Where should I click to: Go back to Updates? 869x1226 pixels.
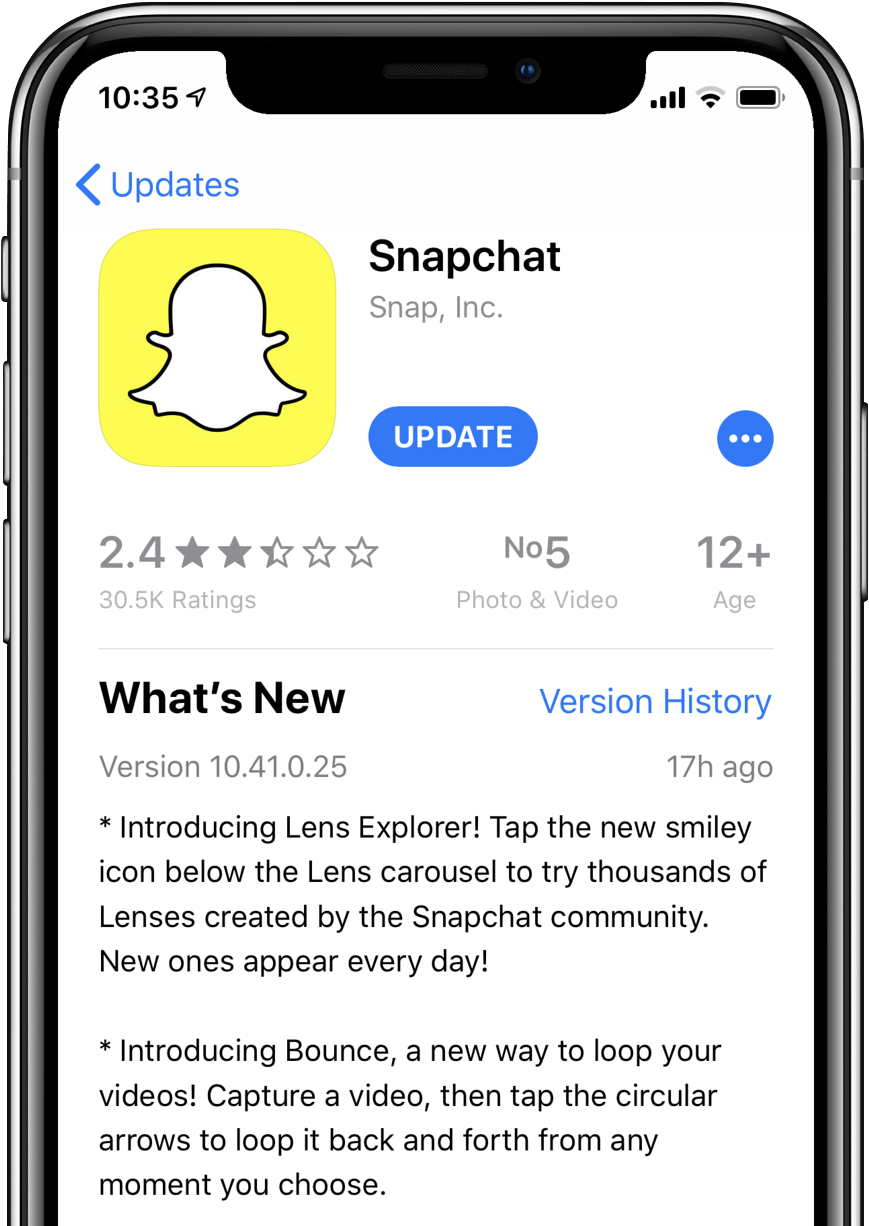pyautogui.click(x=158, y=185)
